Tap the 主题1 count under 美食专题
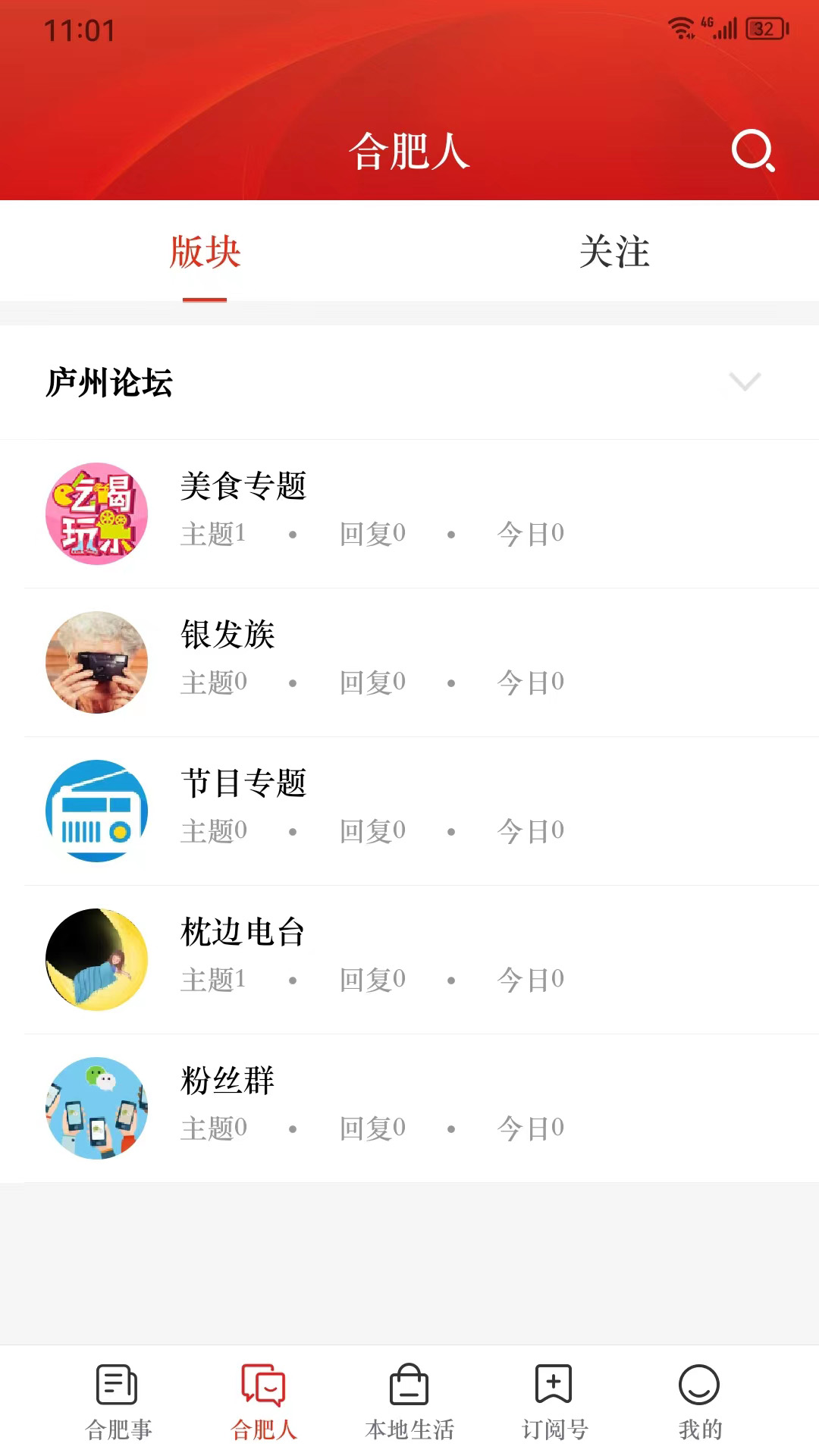This screenshot has height=1456, width=819. tap(213, 533)
